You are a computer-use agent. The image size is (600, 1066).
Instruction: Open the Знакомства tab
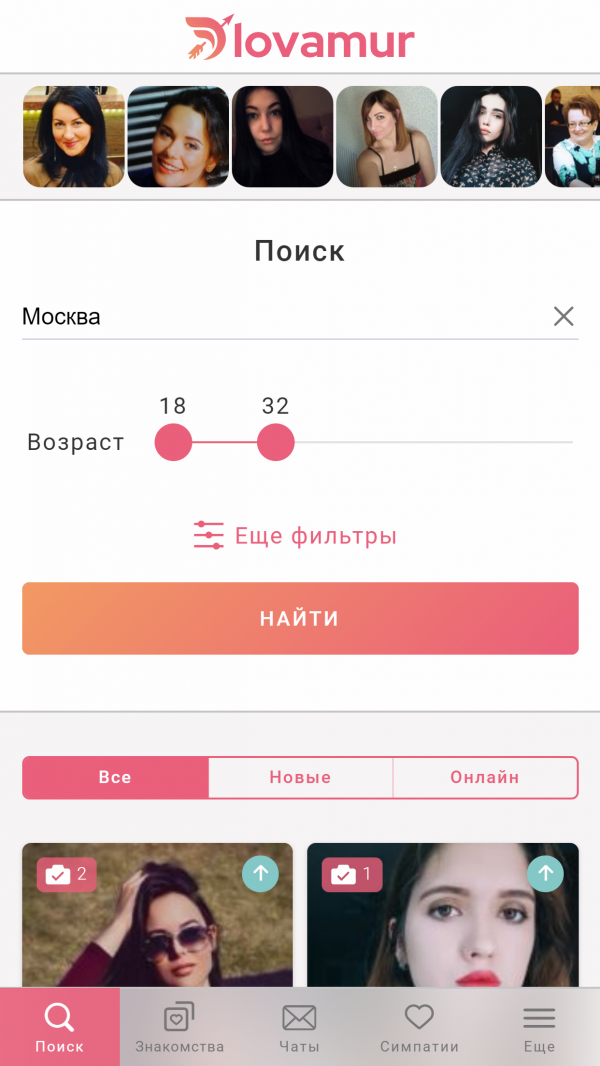(180, 1027)
